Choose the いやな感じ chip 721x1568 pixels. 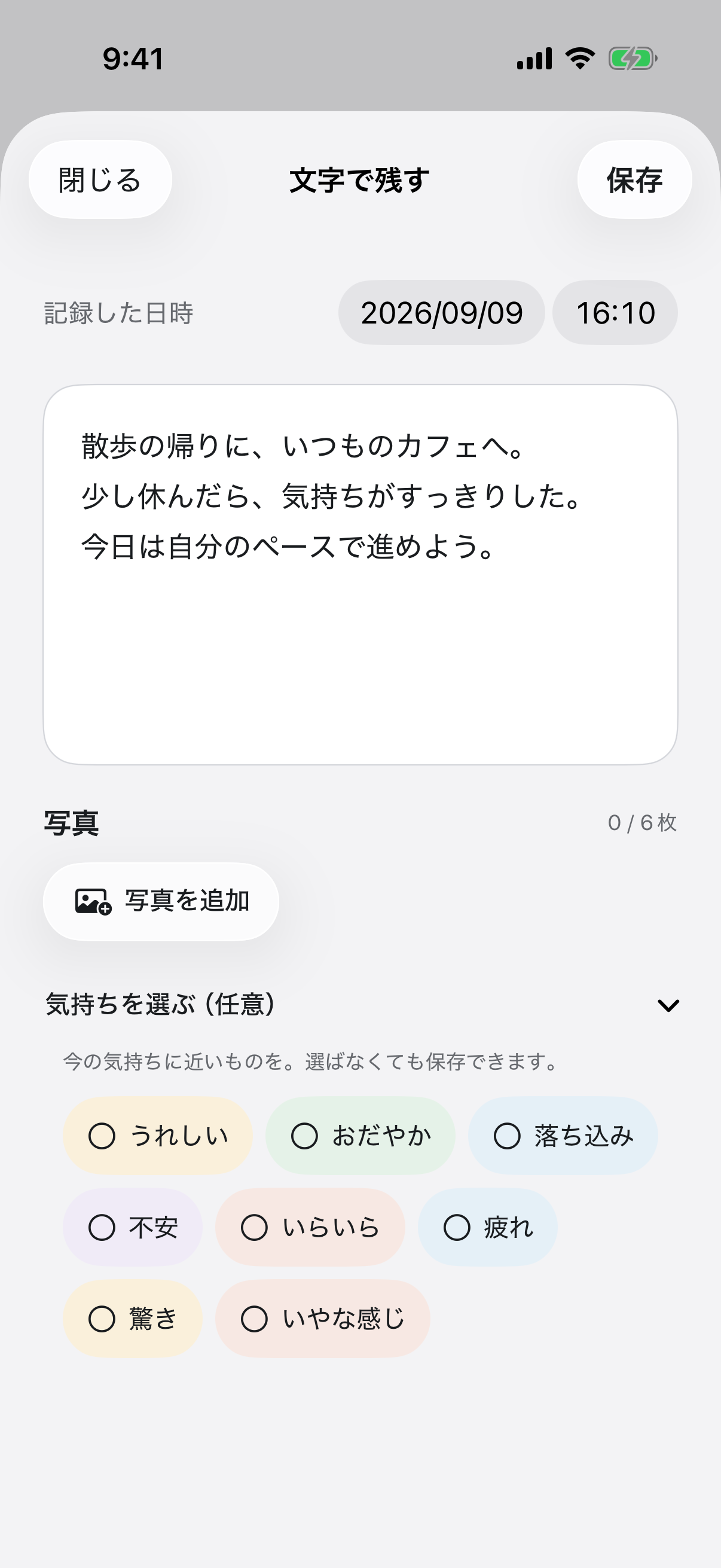[323, 1319]
